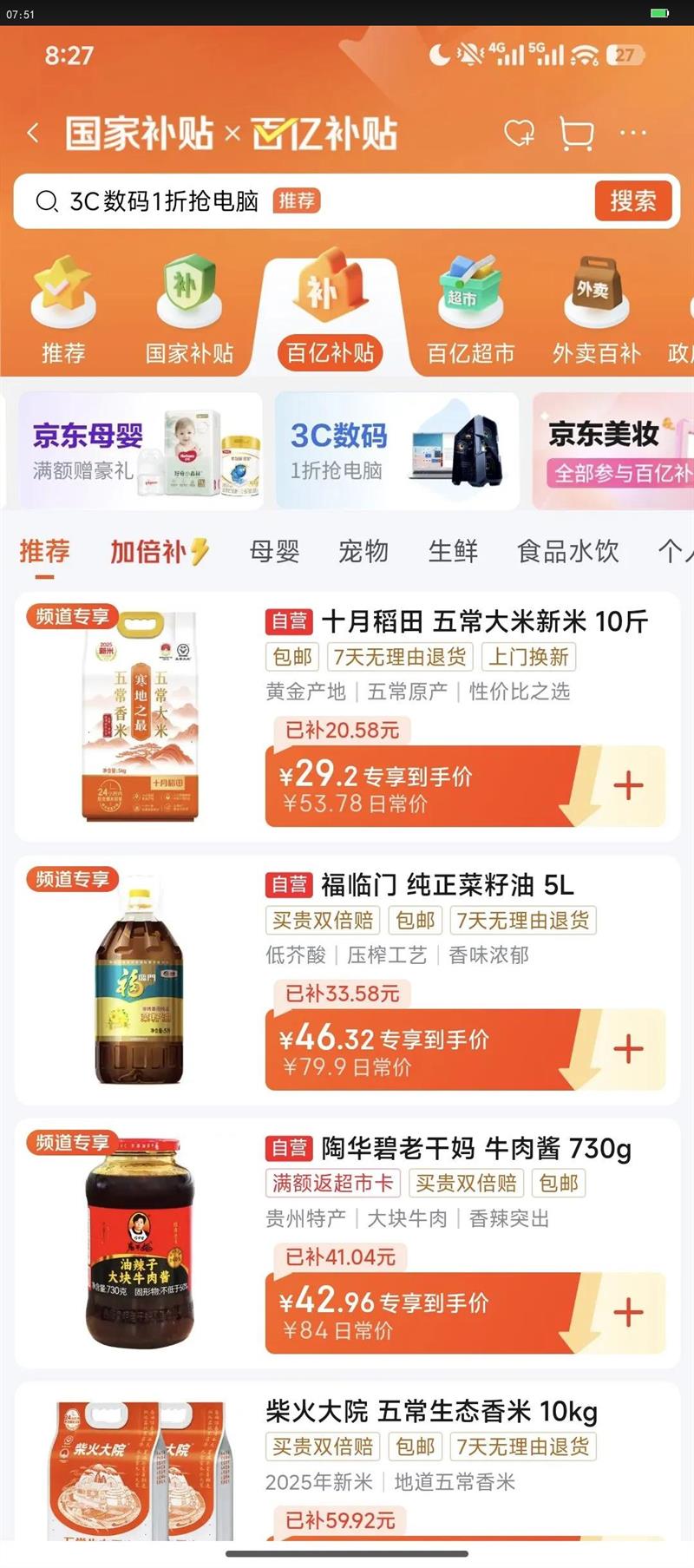Screen dimensions: 694x1568
Task: Select the 加倍补 category tab
Action: pyautogui.click(x=159, y=552)
